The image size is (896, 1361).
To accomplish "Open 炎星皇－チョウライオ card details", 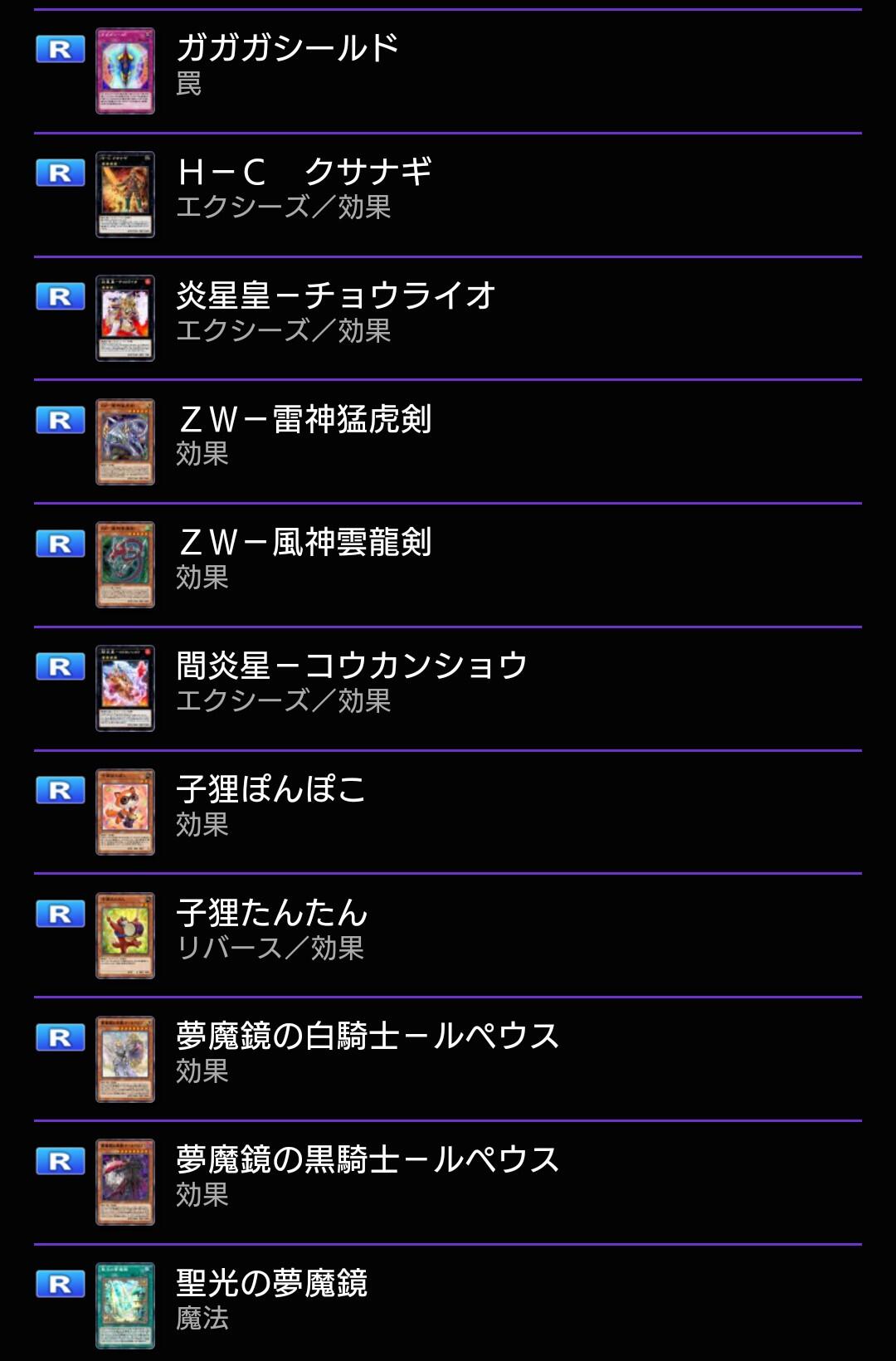I will coord(448,319).
